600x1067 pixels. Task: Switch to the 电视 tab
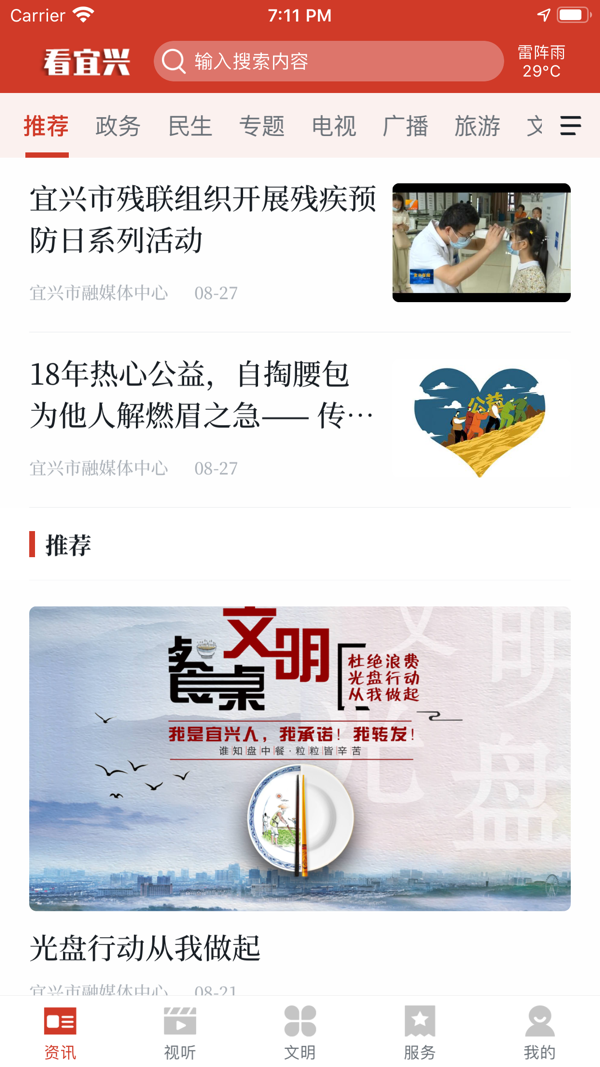click(334, 126)
